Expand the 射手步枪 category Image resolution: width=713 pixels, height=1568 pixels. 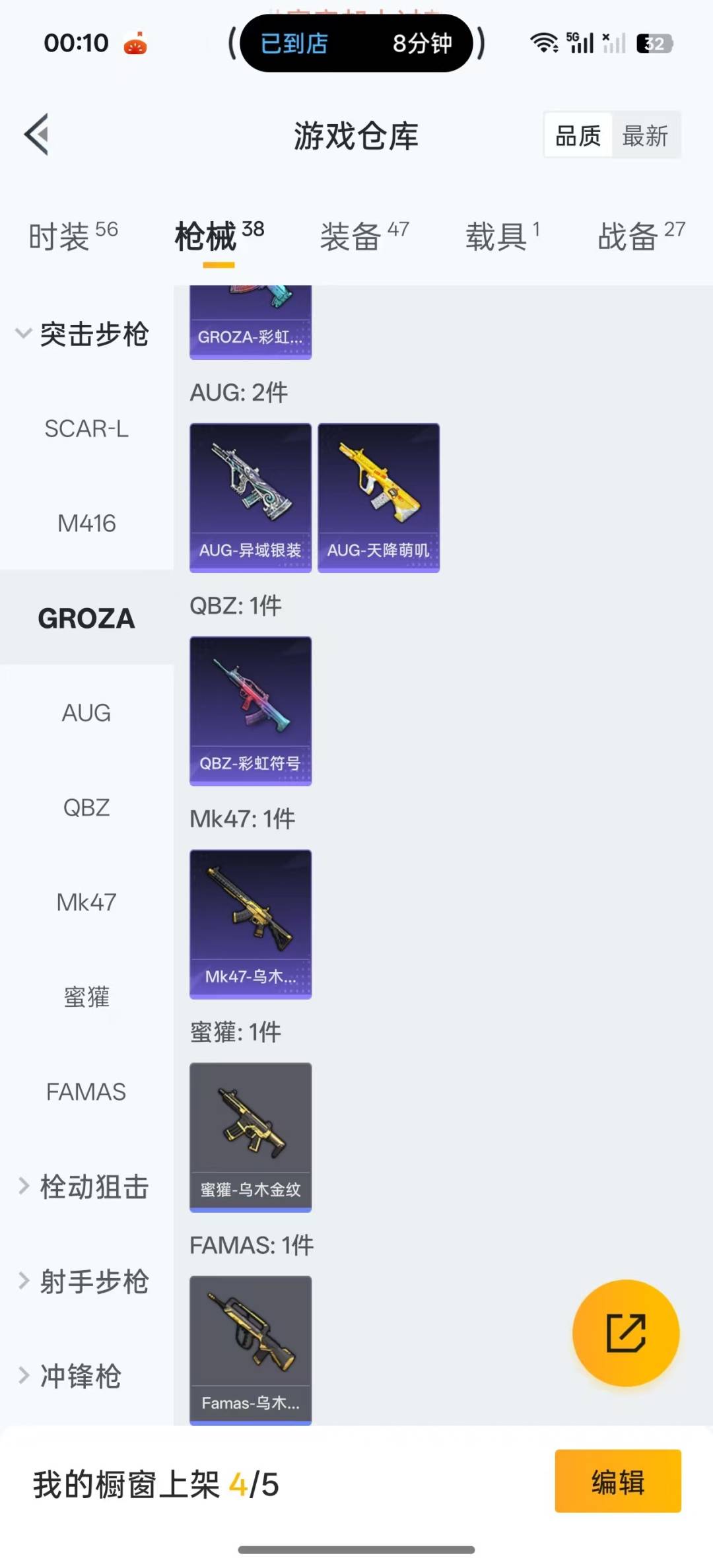pyautogui.click(x=83, y=1281)
